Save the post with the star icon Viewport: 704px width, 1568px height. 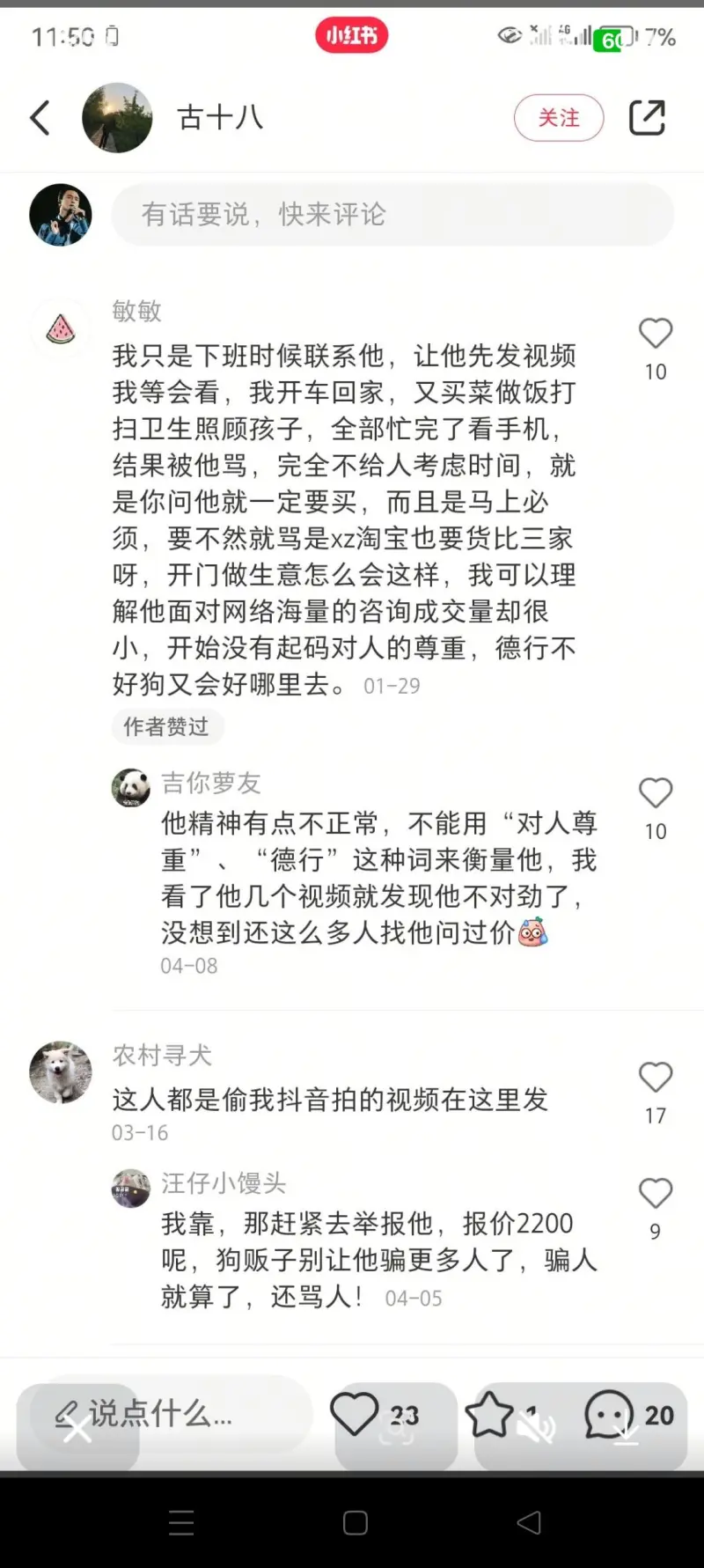coord(489,1414)
